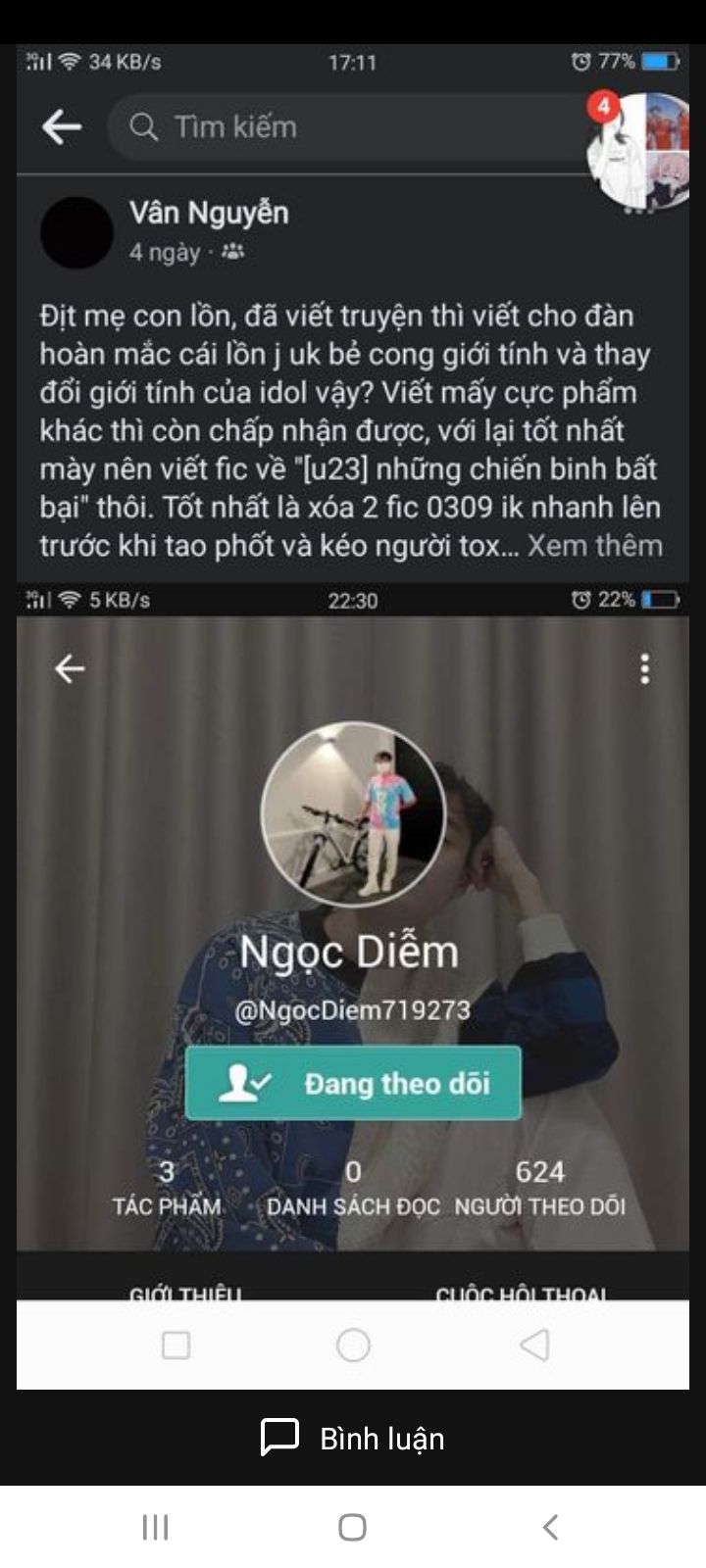Open the Bình luận comment section

(x=353, y=1438)
